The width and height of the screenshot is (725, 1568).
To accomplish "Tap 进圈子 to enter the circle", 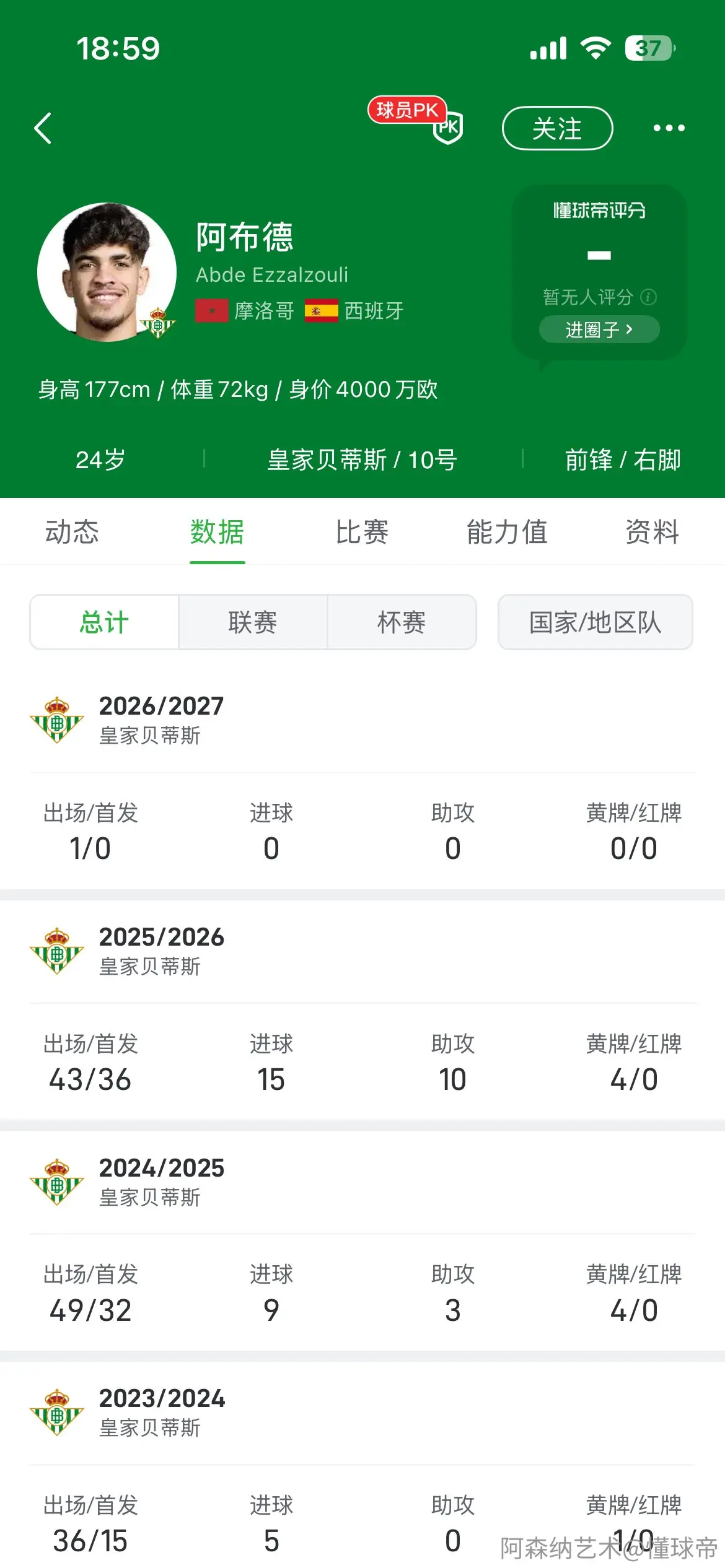I will pyautogui.click(x=599, y=329).
